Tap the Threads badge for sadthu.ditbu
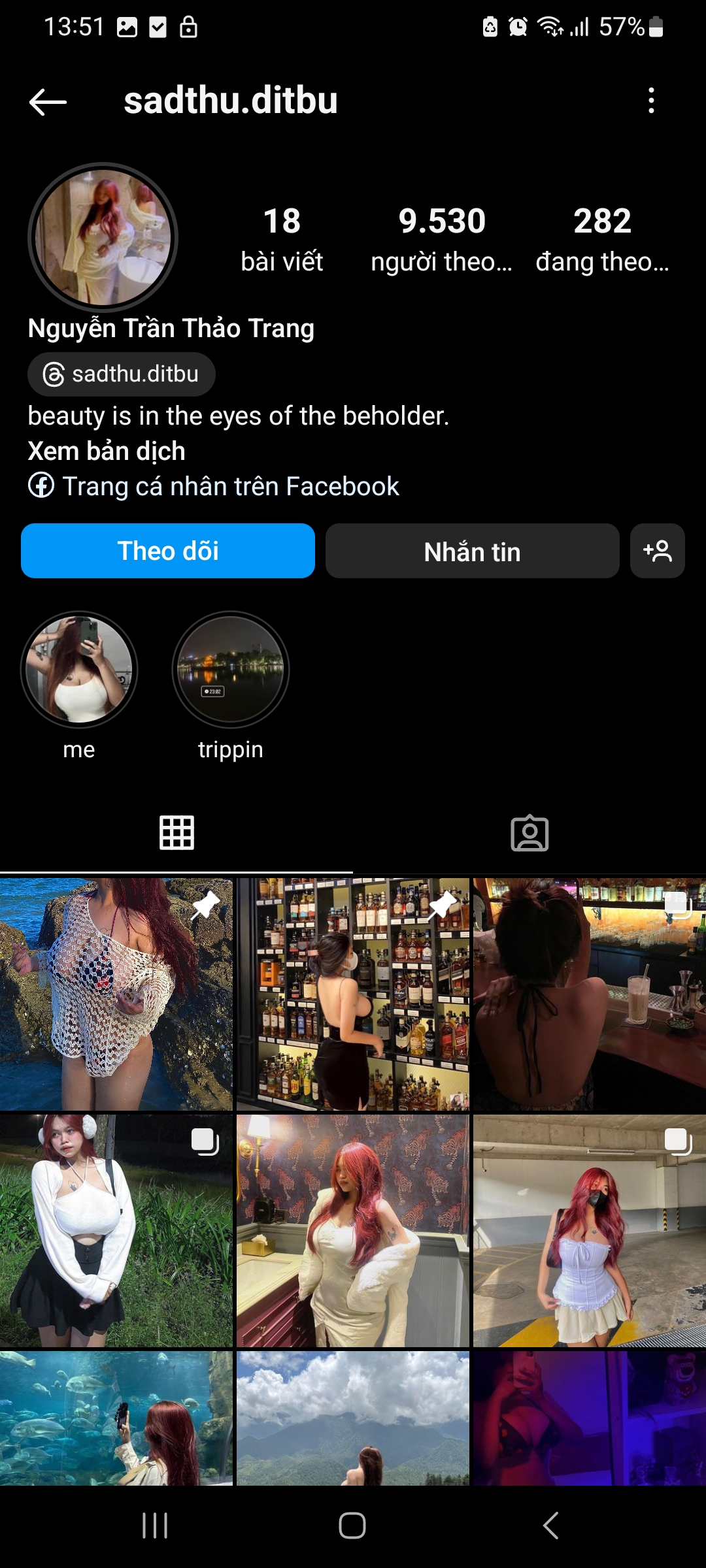 coord(121,374)
